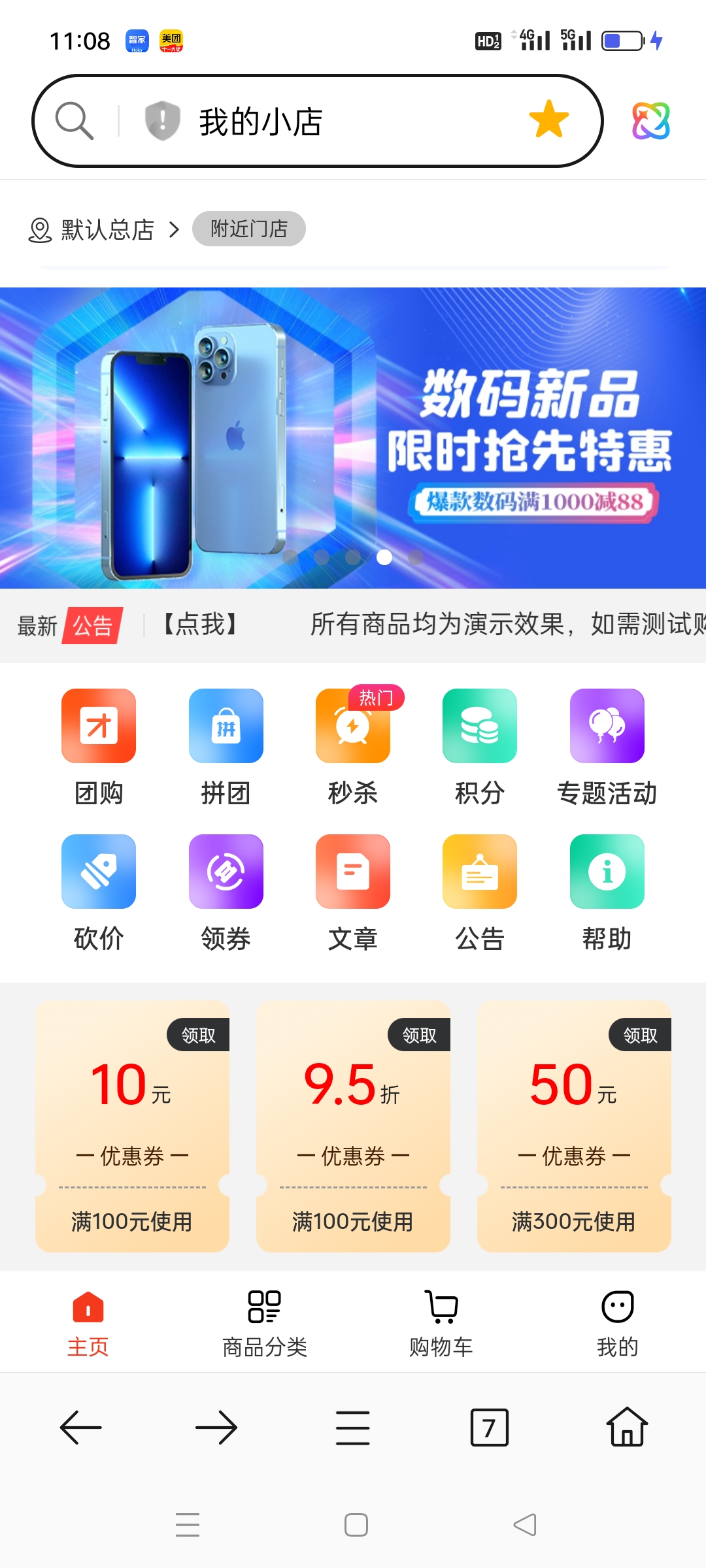Viewport: 706px width, 1568px height.
Task: Toggle the 附近门店 nearby stores filter
Action: point(248,229)
